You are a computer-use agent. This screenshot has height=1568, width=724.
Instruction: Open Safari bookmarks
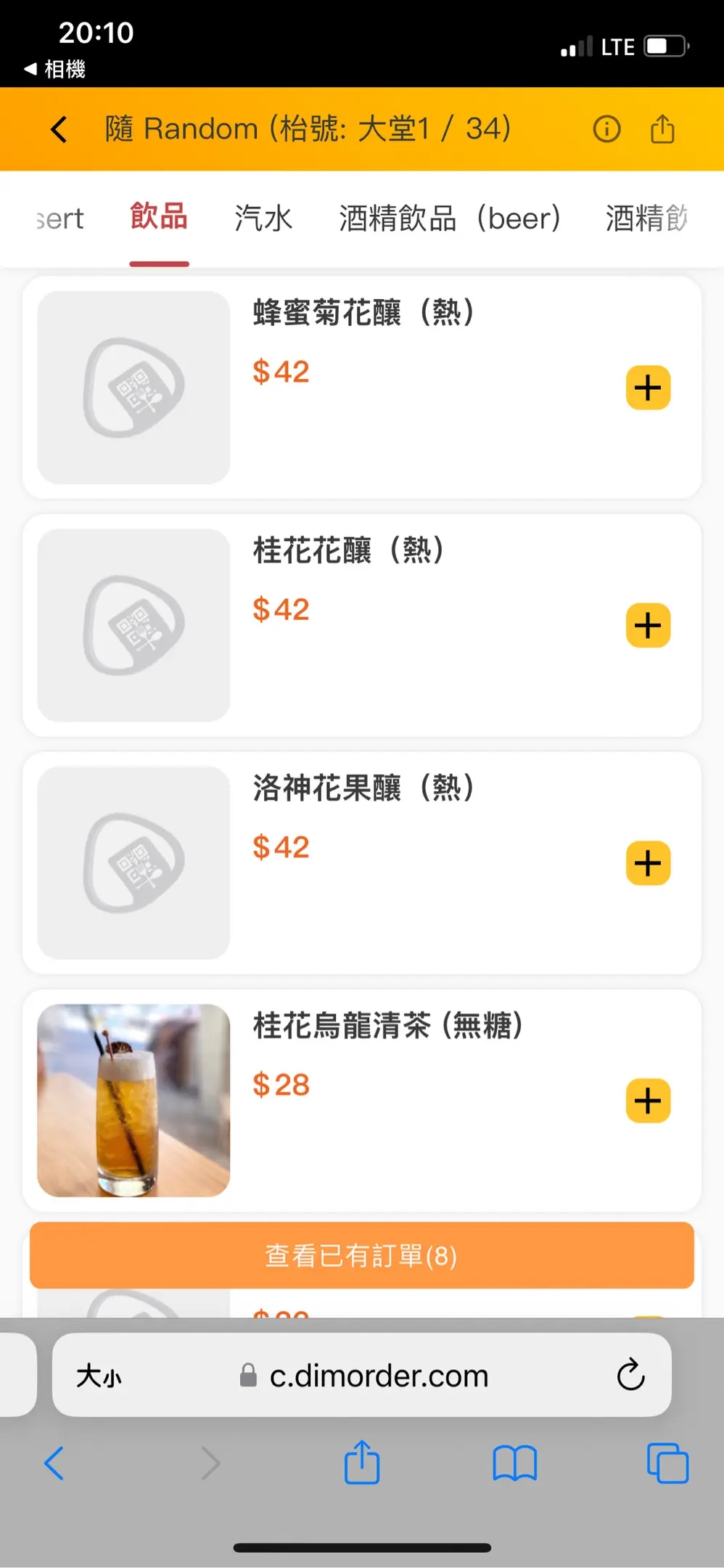click(514, 1463)
